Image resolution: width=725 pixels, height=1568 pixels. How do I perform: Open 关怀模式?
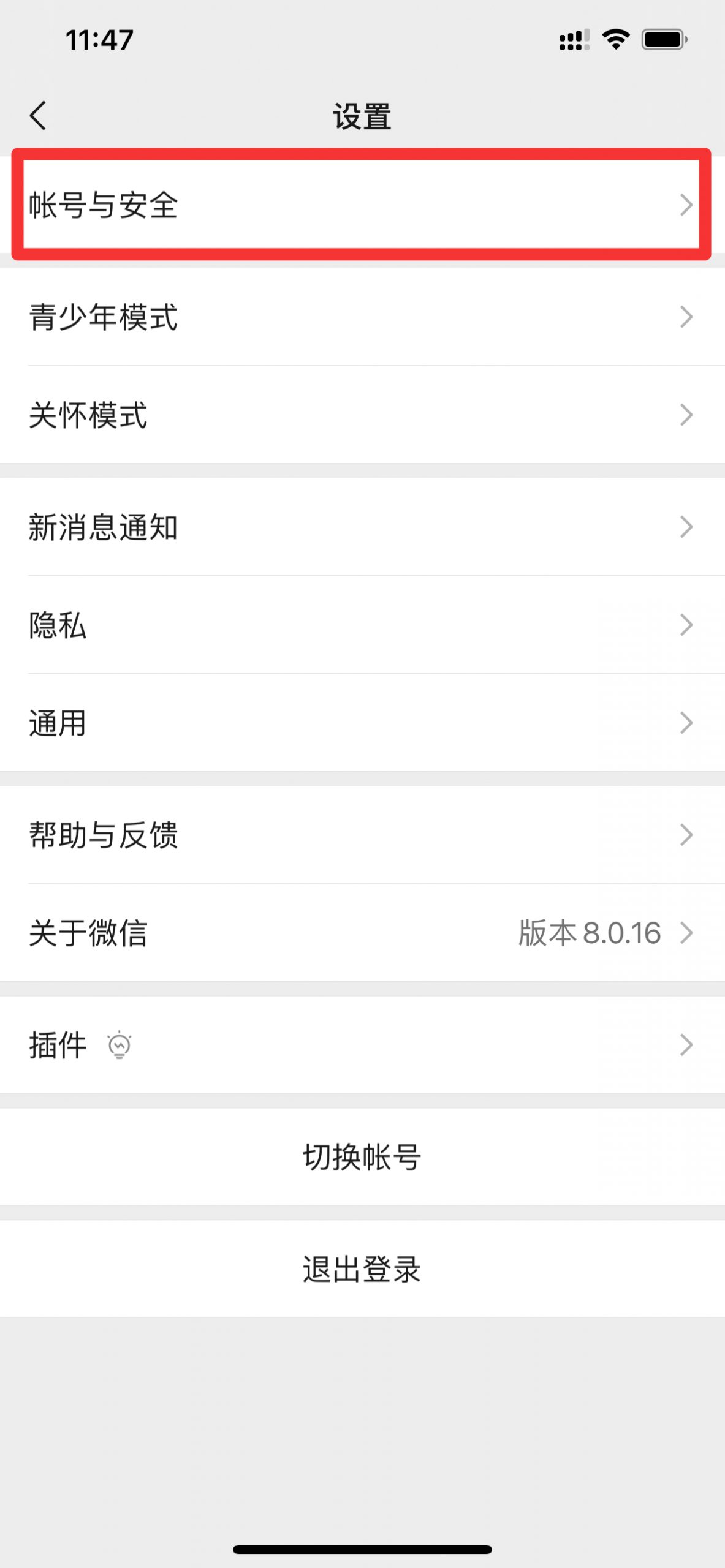click(x=362, y=415)
